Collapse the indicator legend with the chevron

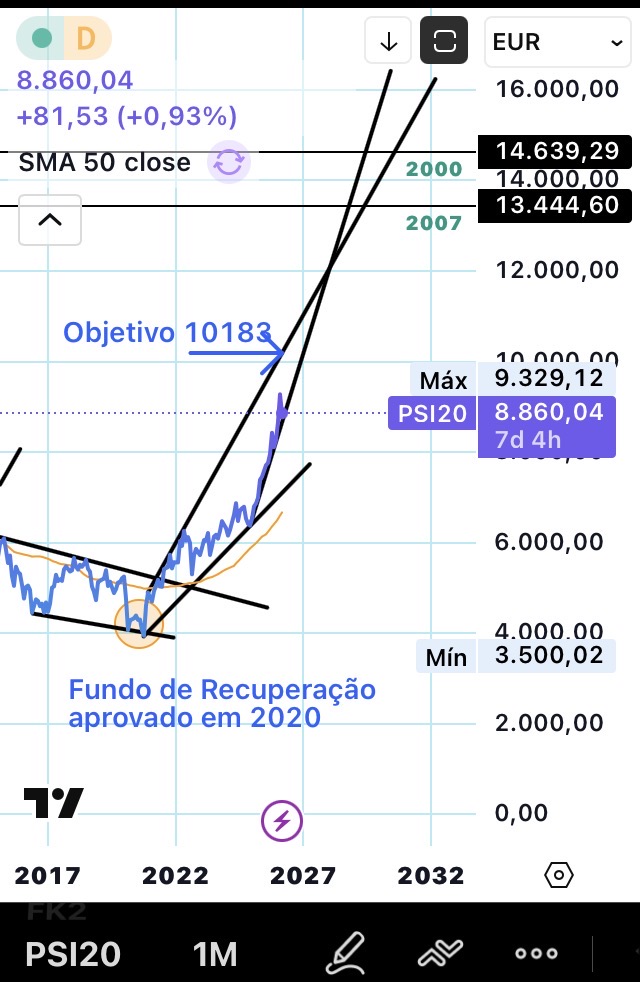pos(50,220)
